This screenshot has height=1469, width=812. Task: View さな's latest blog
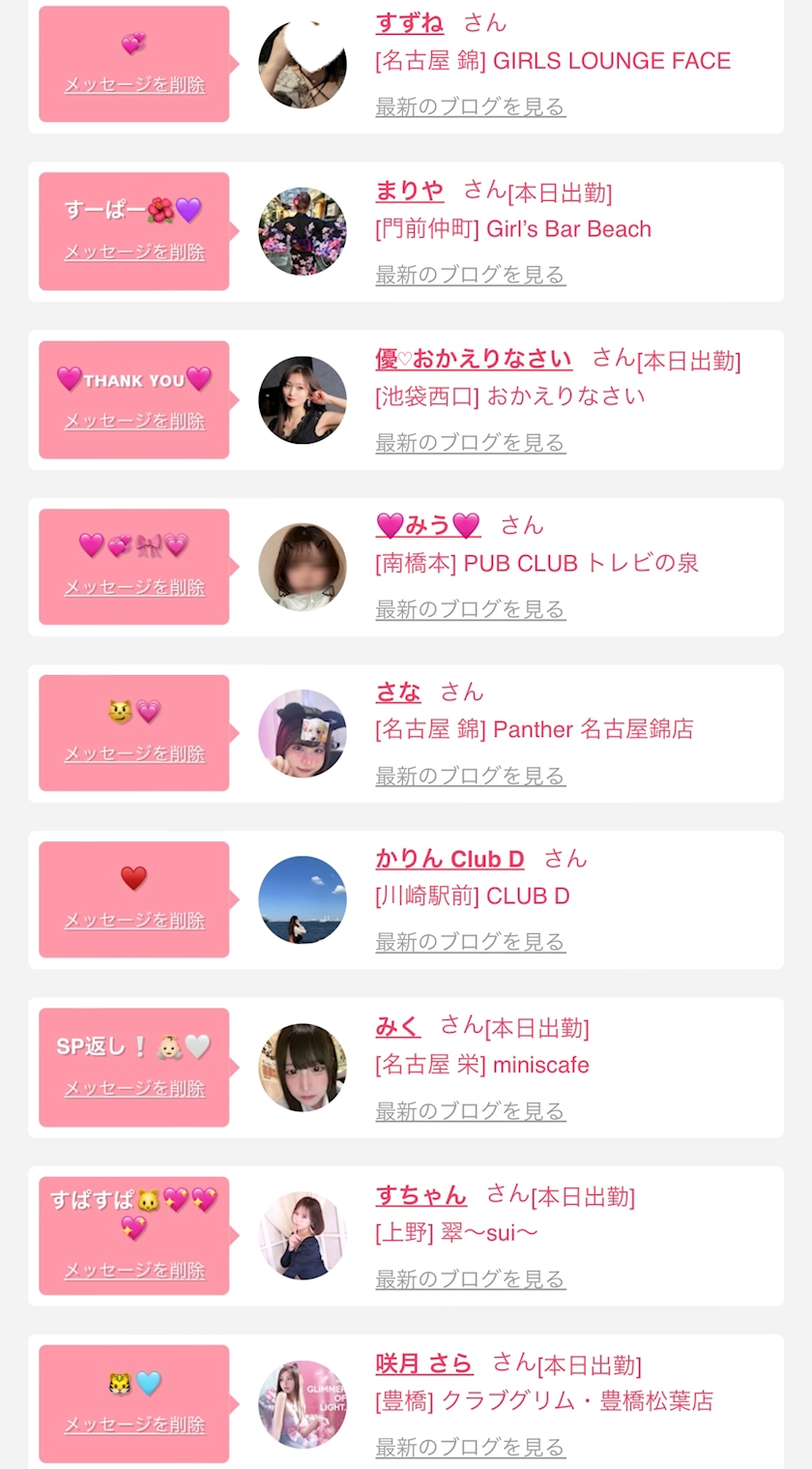point(470,776)
